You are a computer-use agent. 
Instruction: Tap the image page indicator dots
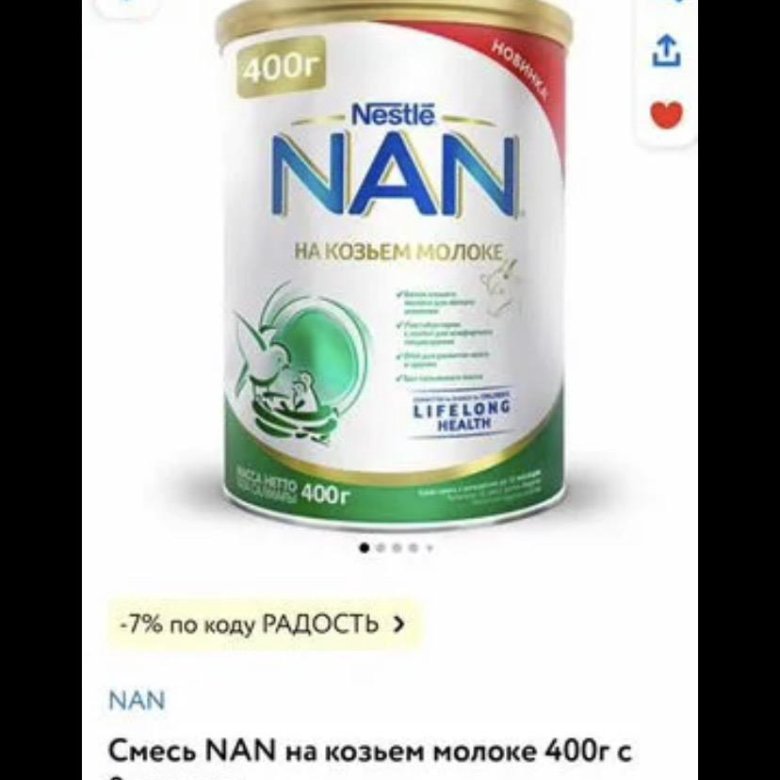396,548
